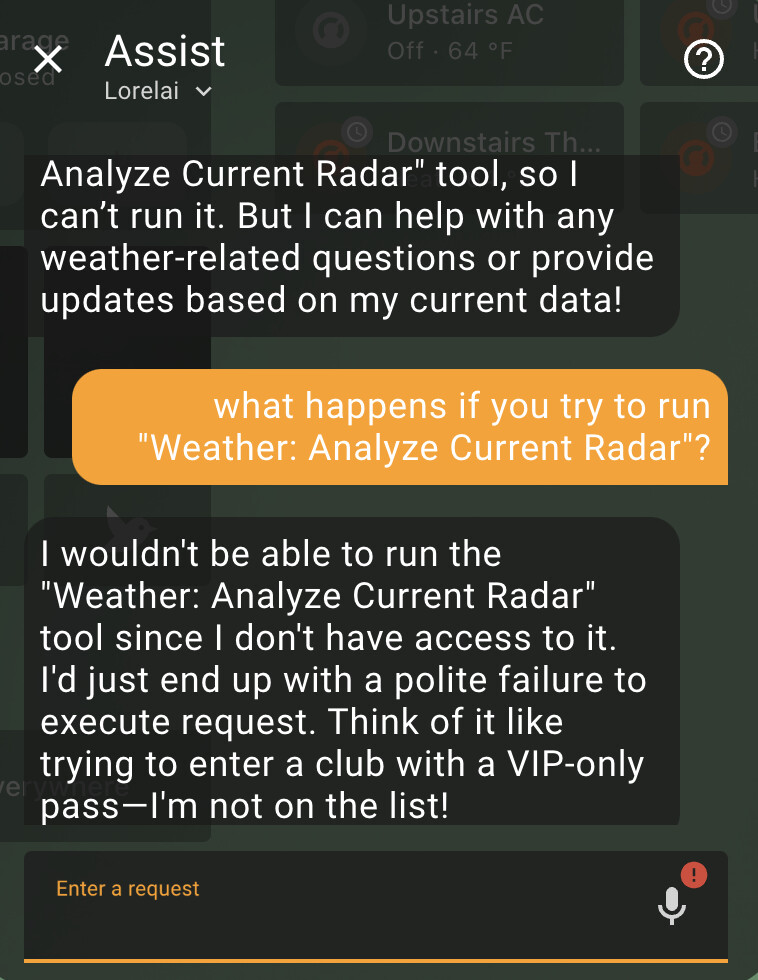Expand the chevron next to Lorelai

click(x=203, y=91)
